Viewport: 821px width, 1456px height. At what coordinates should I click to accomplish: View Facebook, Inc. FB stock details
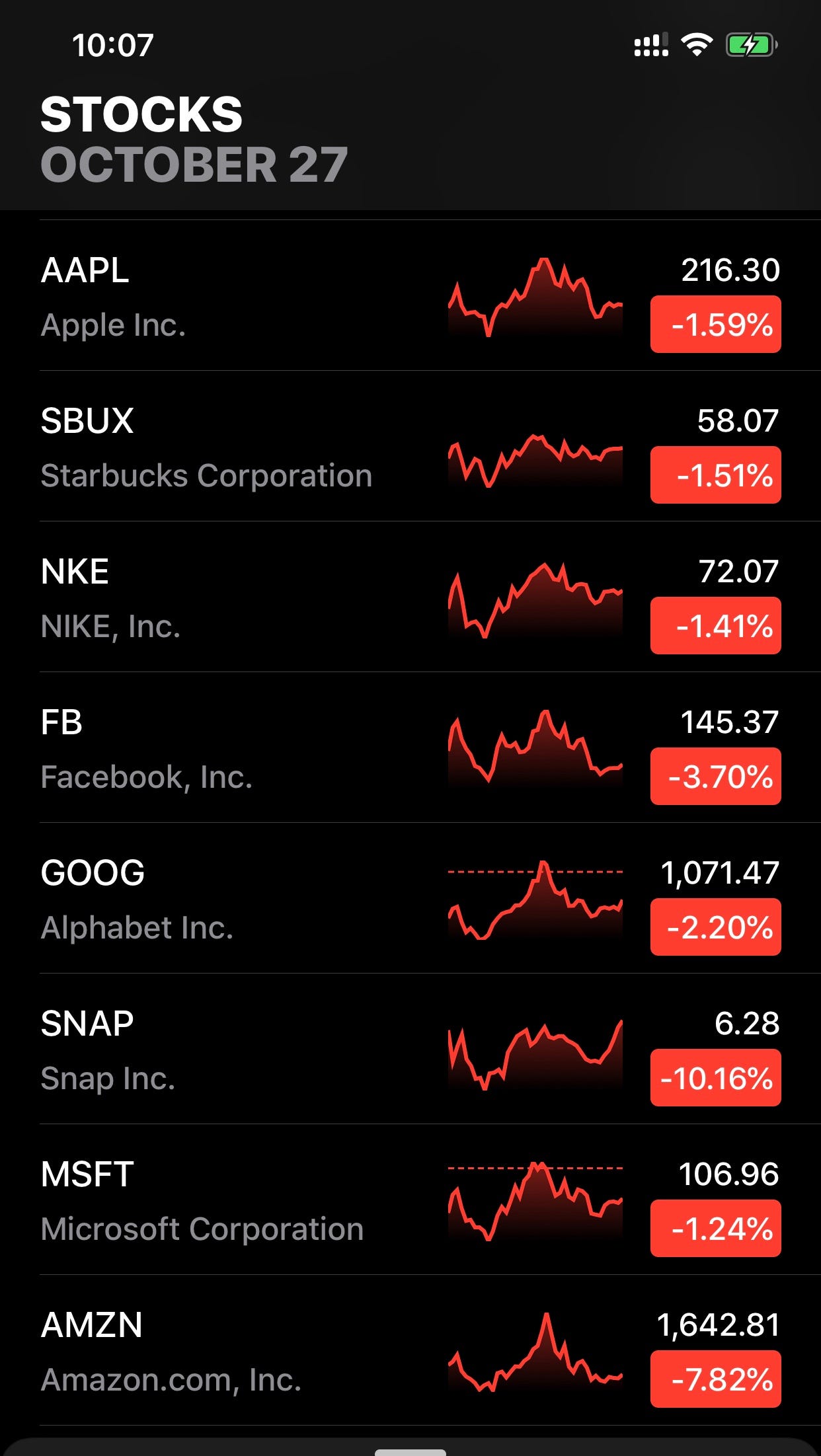point(411,747)
